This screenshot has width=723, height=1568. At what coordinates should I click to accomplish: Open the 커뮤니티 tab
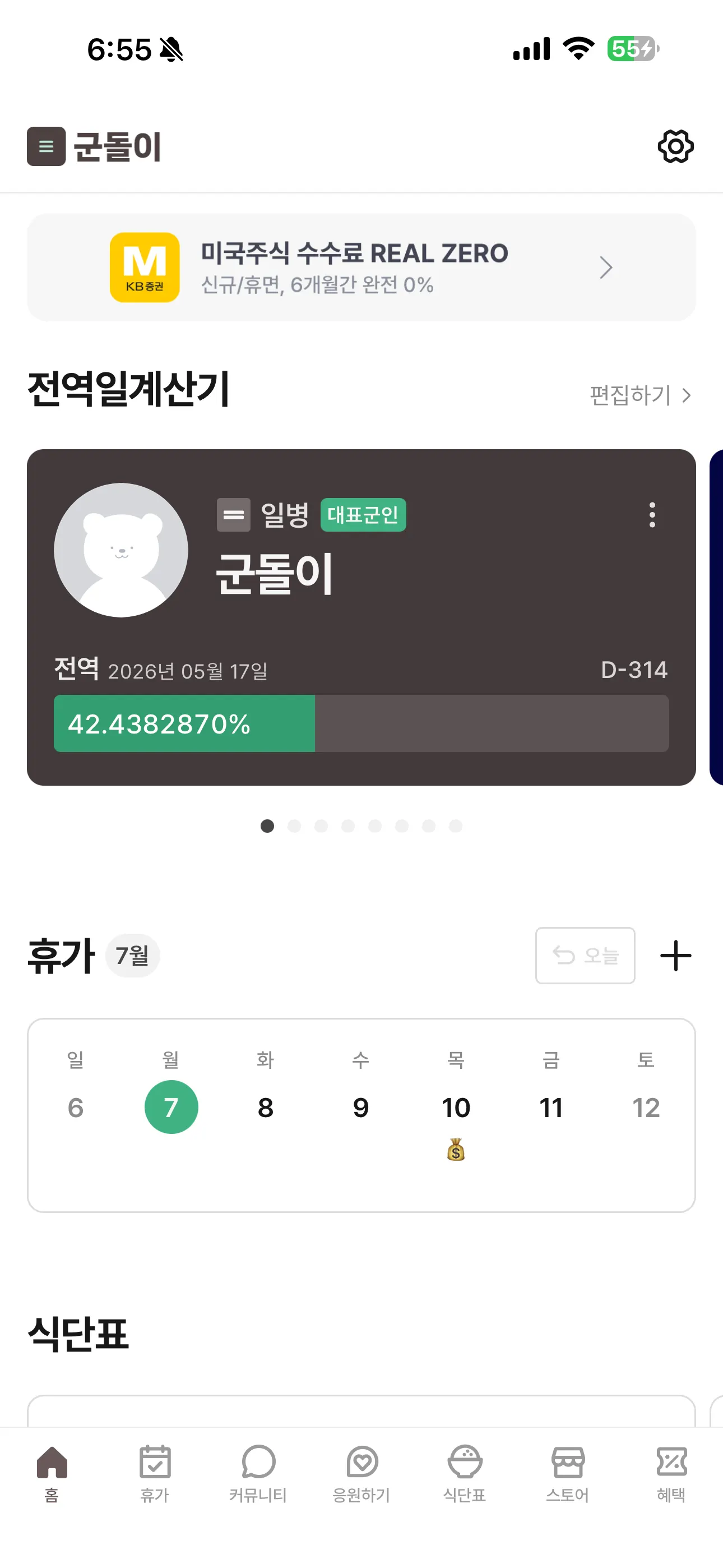point(258,1473)
